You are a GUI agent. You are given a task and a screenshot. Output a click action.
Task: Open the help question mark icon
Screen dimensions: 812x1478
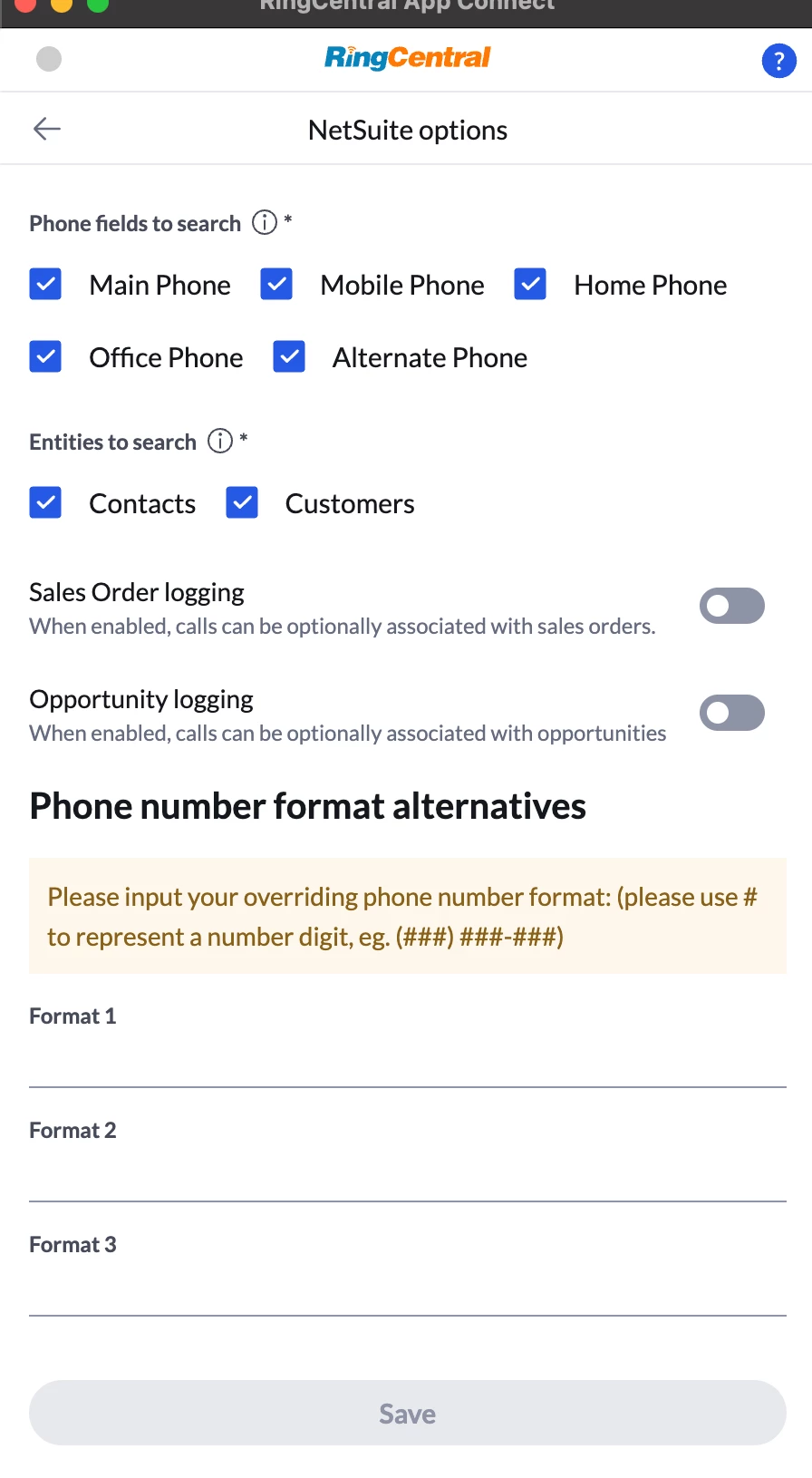click(x=778, y=61)
